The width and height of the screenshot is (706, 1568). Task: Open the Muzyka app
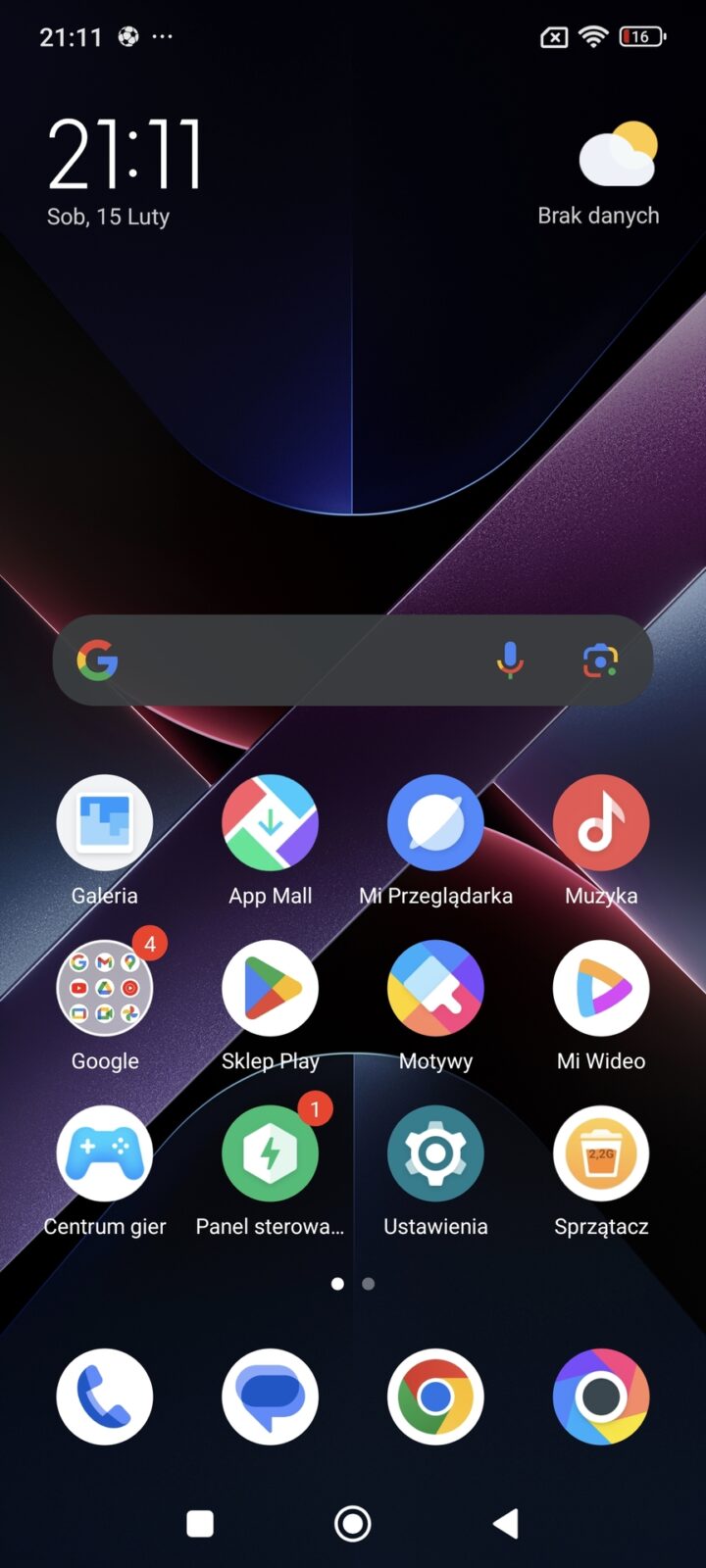tap(601, 823)
